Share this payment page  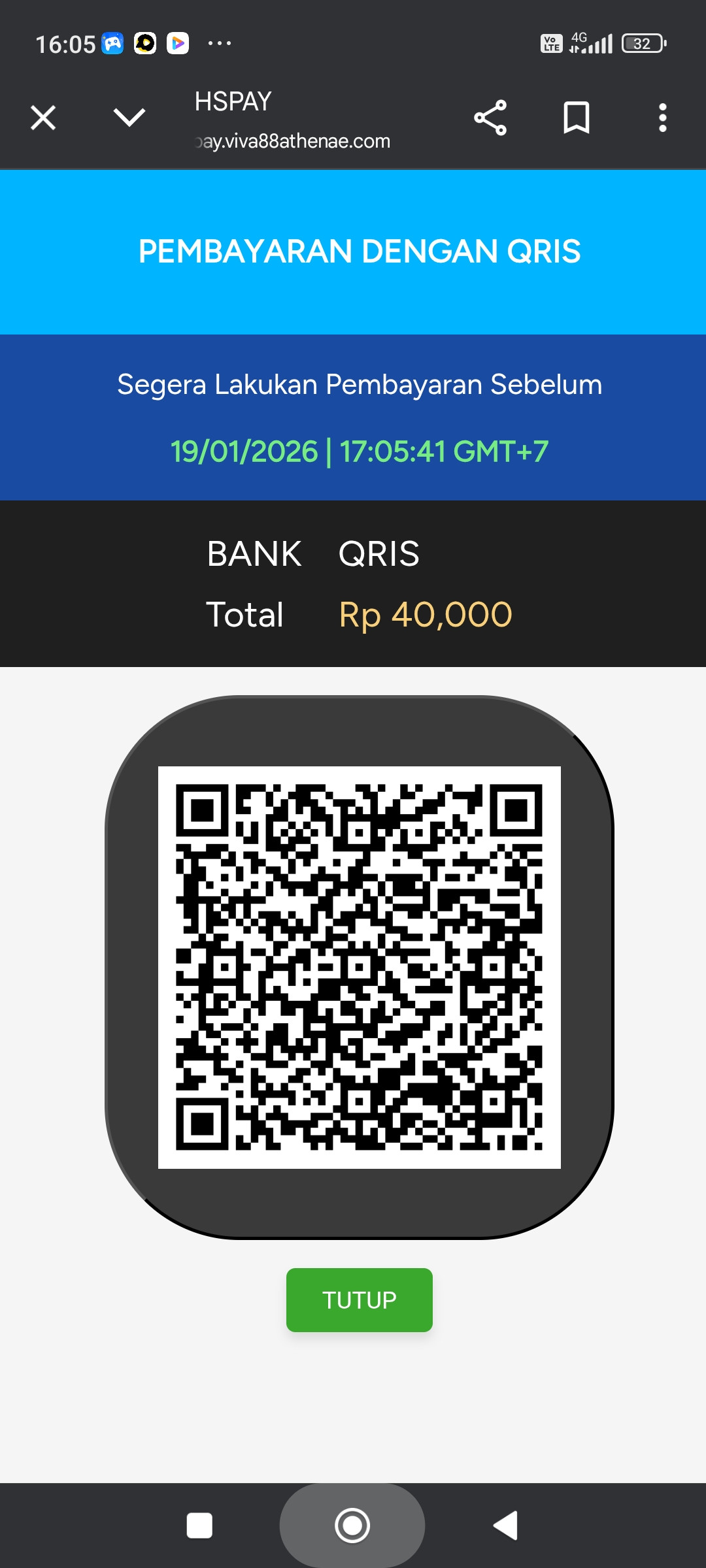(490, 118)
